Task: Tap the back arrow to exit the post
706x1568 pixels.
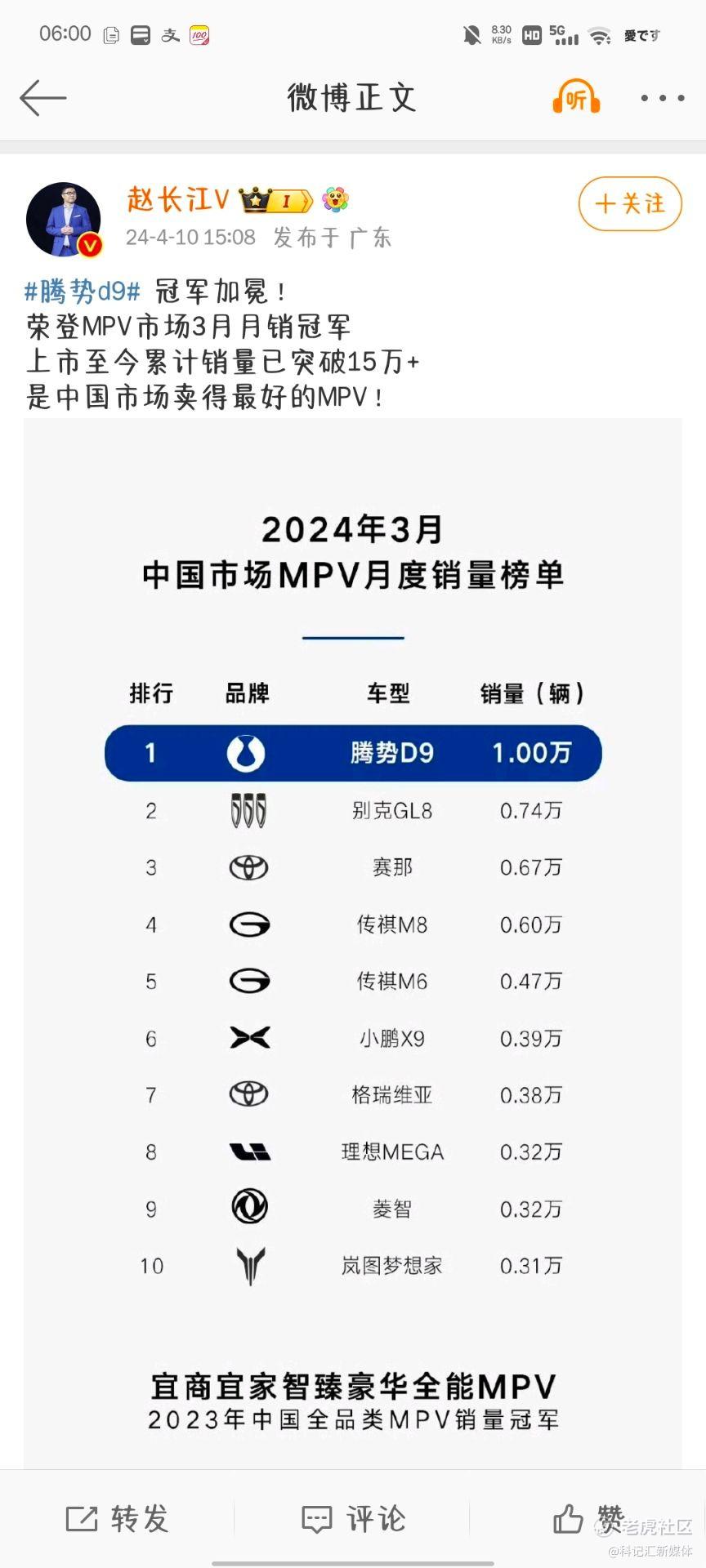Action: 42,98
